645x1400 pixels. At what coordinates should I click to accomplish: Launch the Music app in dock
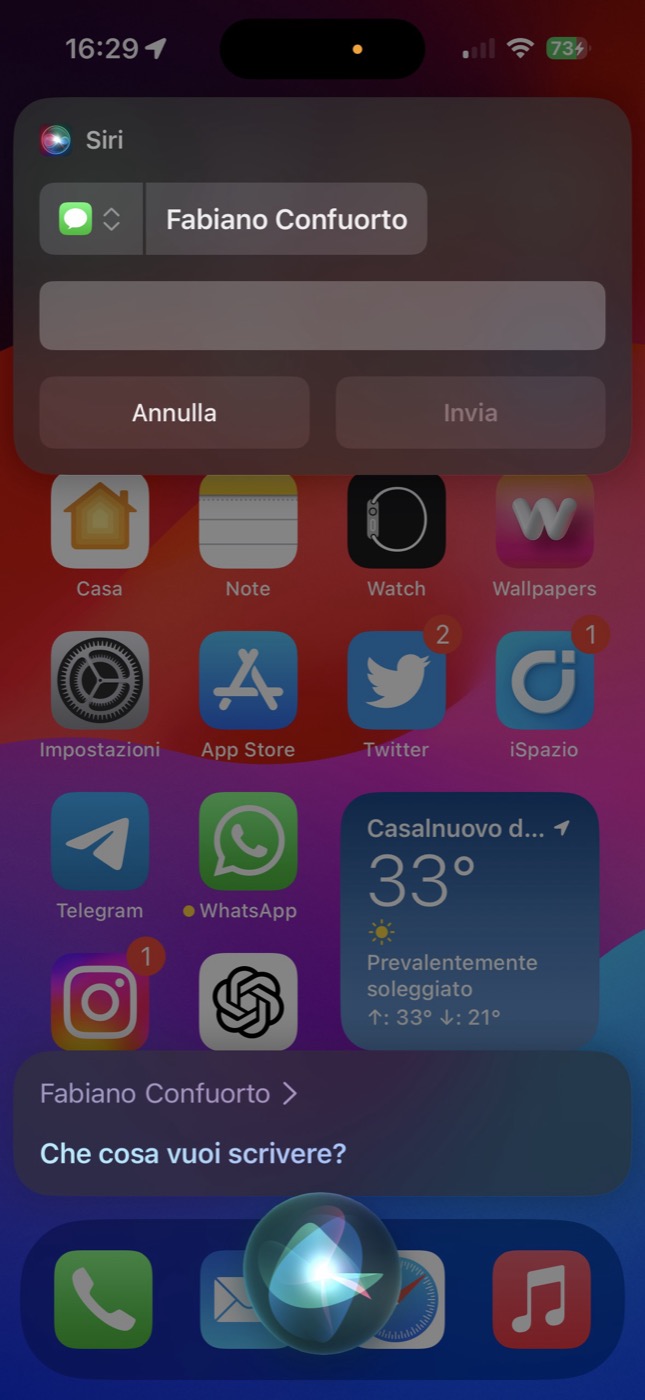tap(542, 1299)
